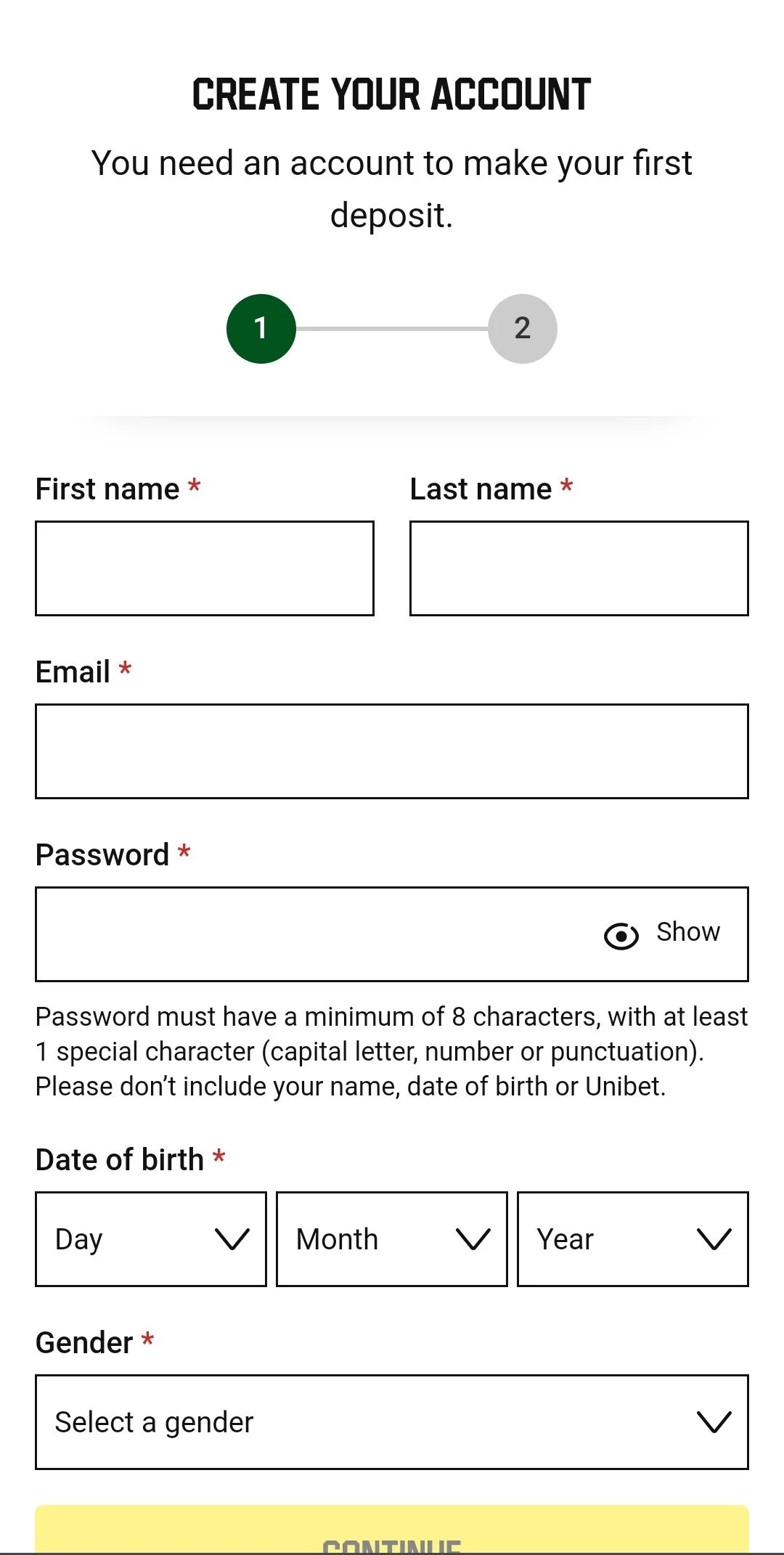
Task: Choose a birth Year
Action: click(633, 1239)
